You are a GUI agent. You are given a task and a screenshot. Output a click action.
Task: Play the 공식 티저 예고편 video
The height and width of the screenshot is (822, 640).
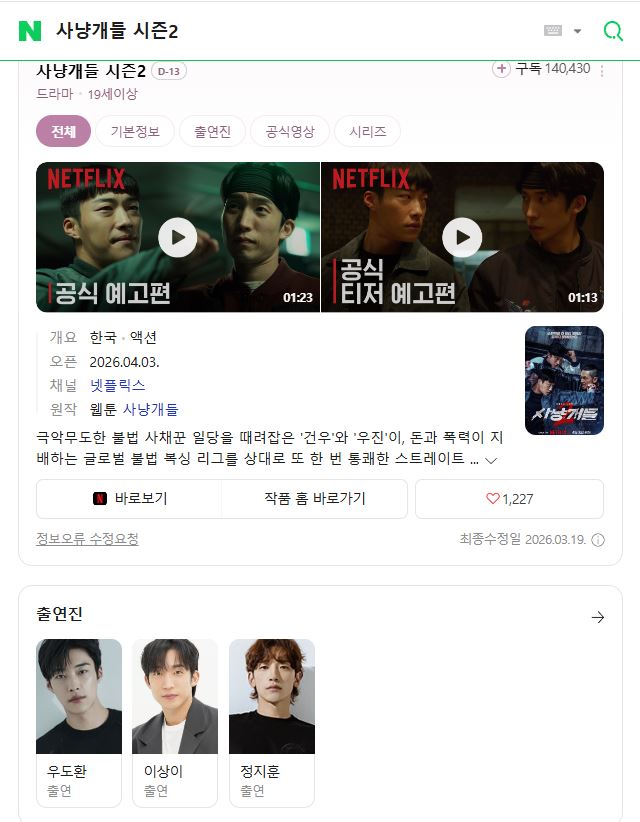(x=462, y=237)
